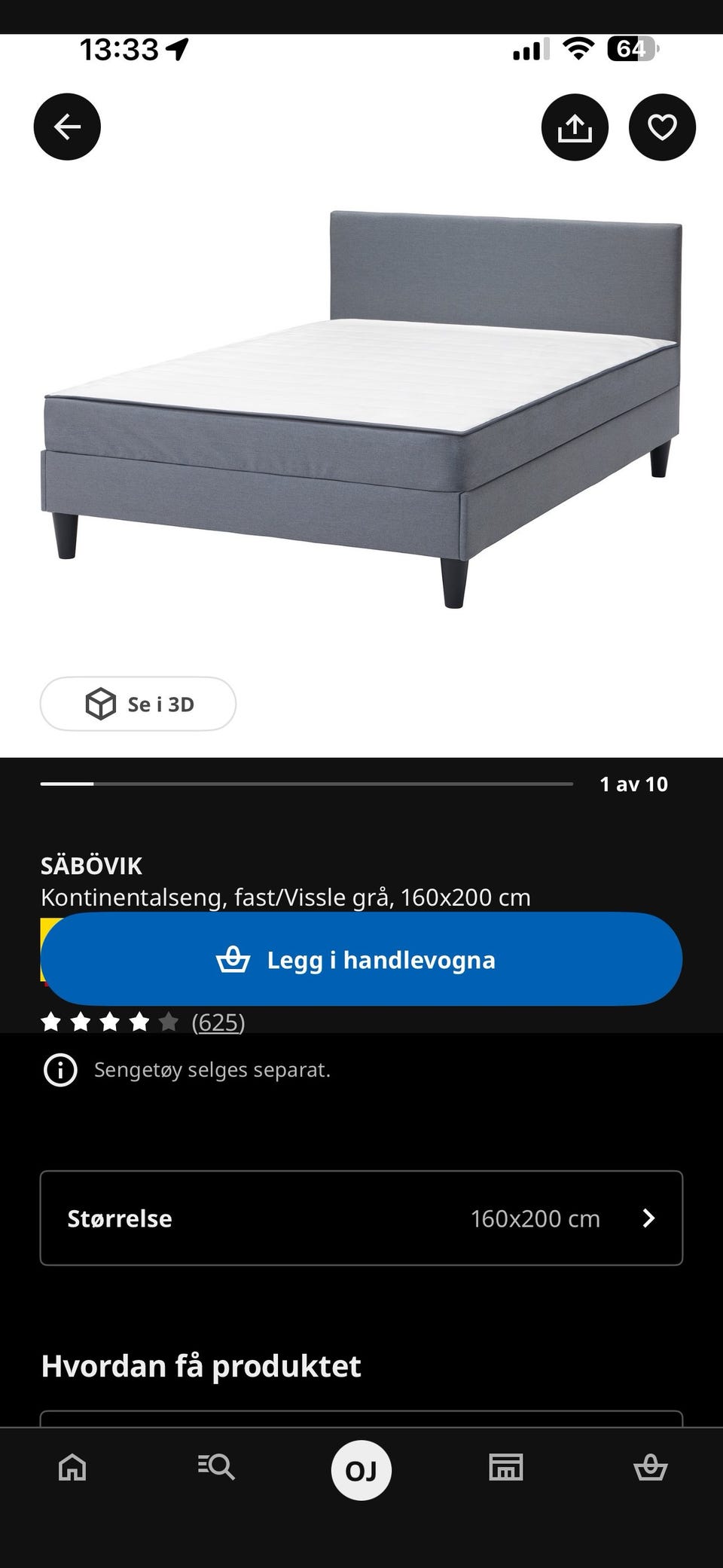The image size is (723, 1568).
Task: Open the shopping basket tab
Action: [651, 1468]
